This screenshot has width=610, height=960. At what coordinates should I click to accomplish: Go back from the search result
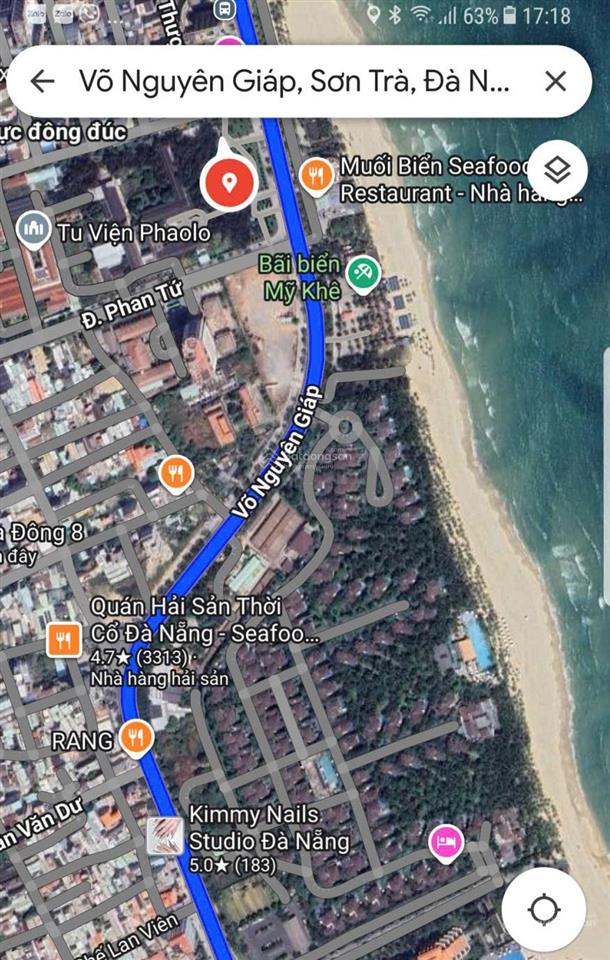pos(42,81)
